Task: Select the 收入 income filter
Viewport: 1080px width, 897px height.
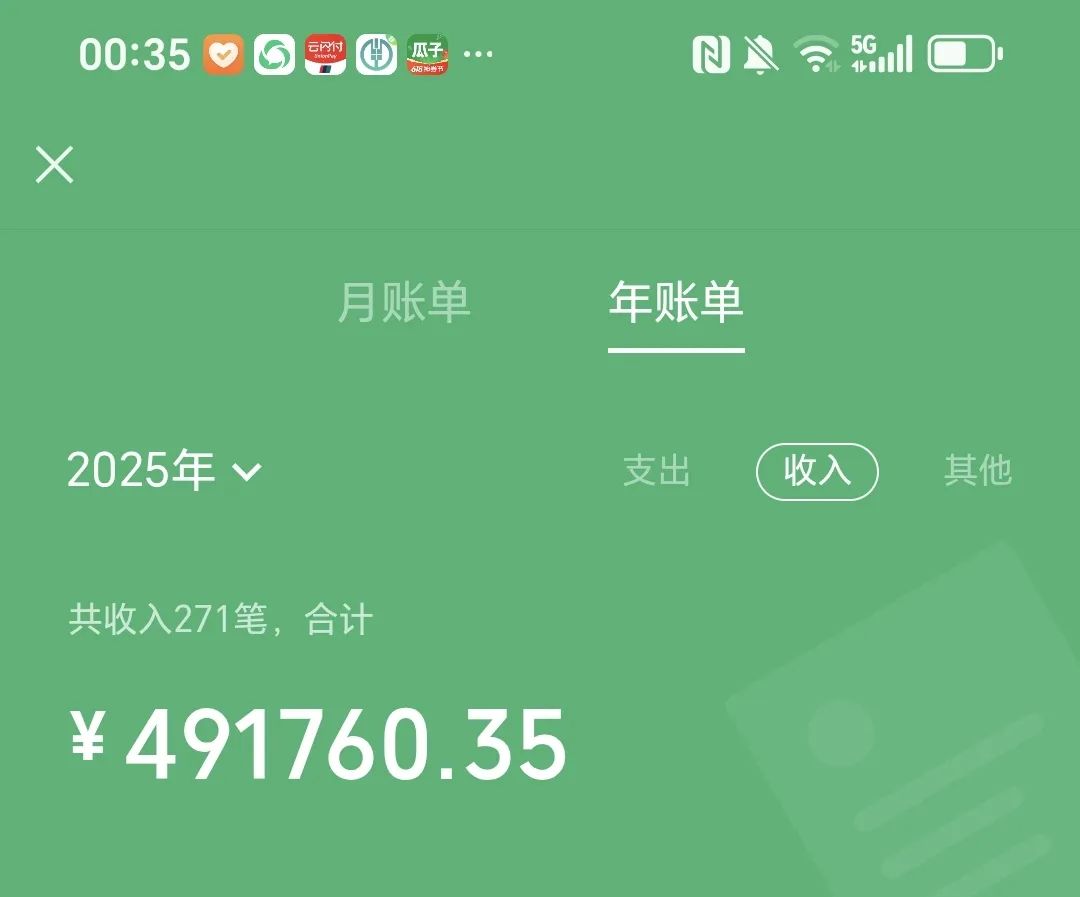Action: [817, 471]
